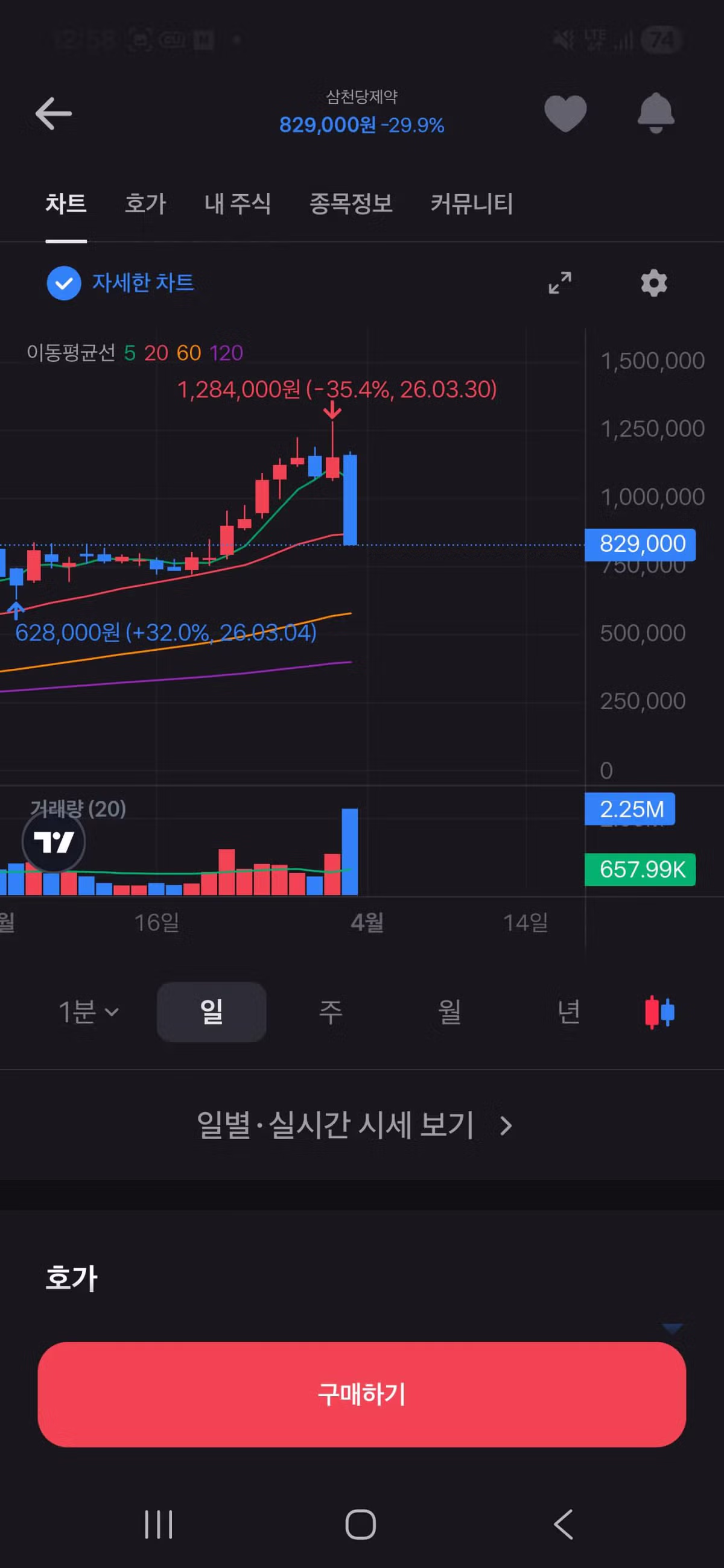Change chart type via the candlestick icon

coord(659,1011)
